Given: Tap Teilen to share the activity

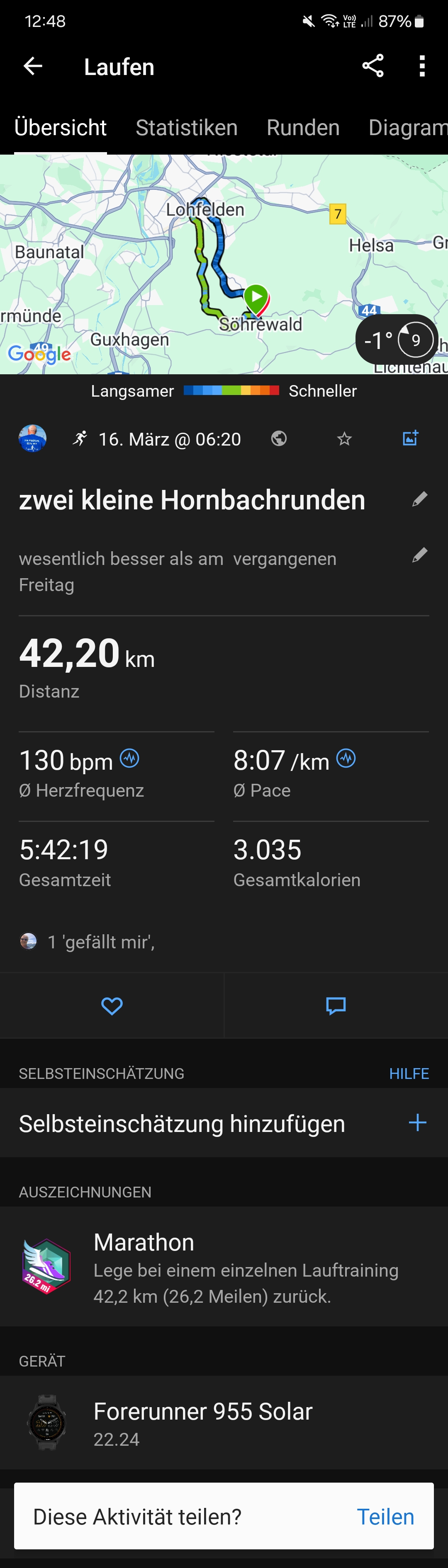Looking at the screenshot, I should 385,1516.
